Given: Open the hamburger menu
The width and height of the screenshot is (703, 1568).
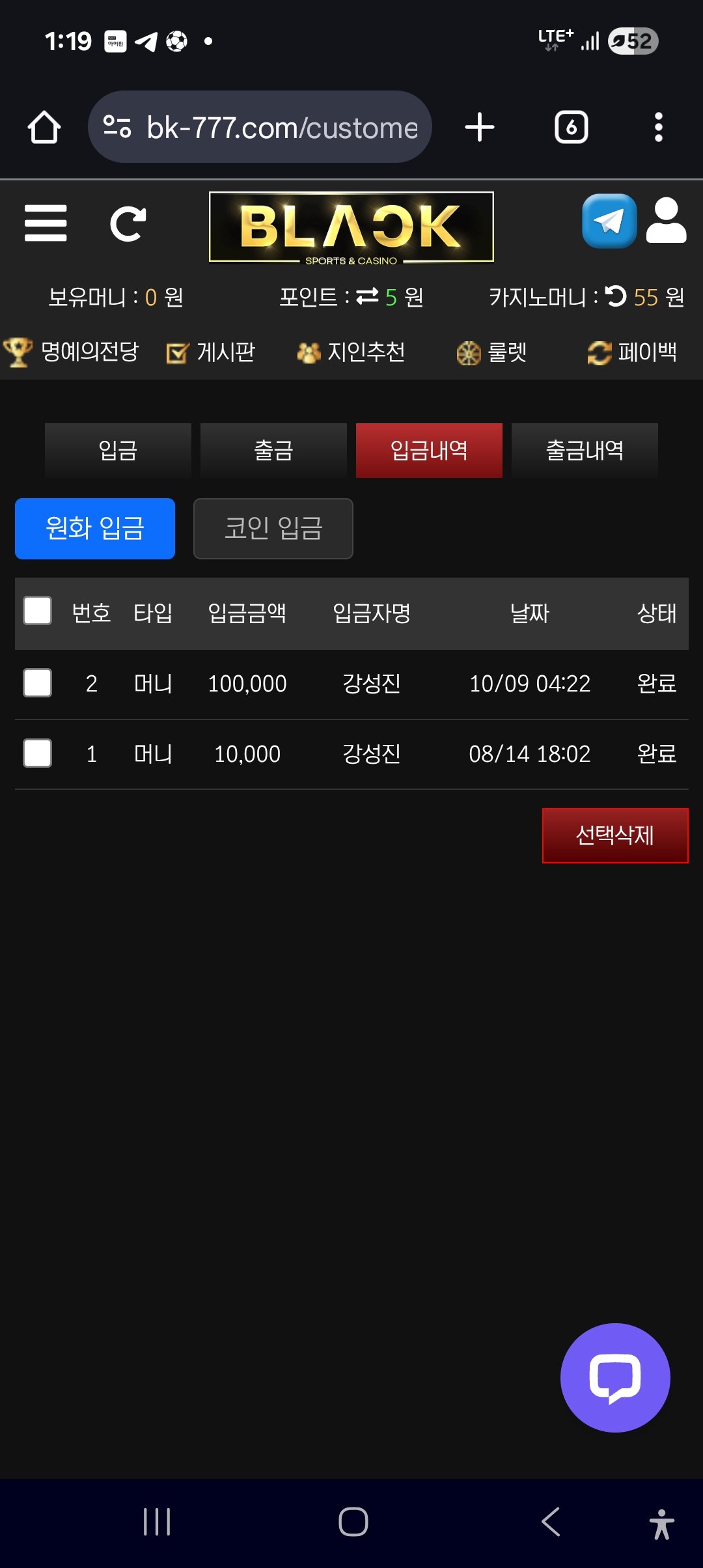Looking at the screenshot, I should tap(46, 223).
